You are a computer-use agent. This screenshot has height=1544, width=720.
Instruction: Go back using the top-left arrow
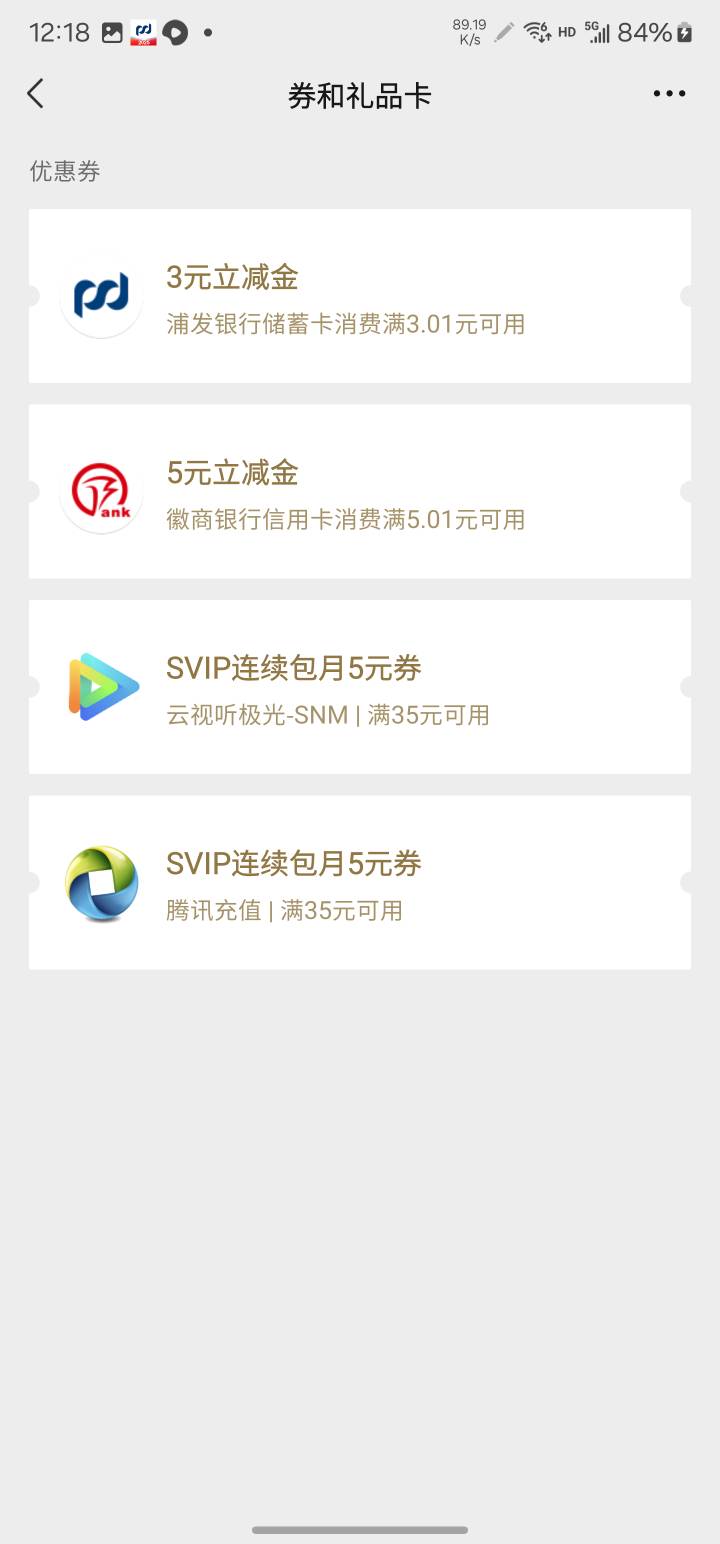point(36,94)
